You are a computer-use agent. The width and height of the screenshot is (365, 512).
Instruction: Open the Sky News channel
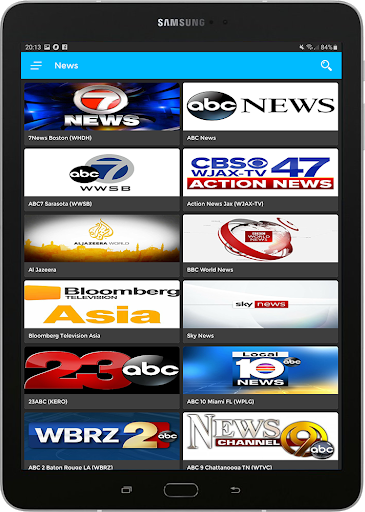260,312
